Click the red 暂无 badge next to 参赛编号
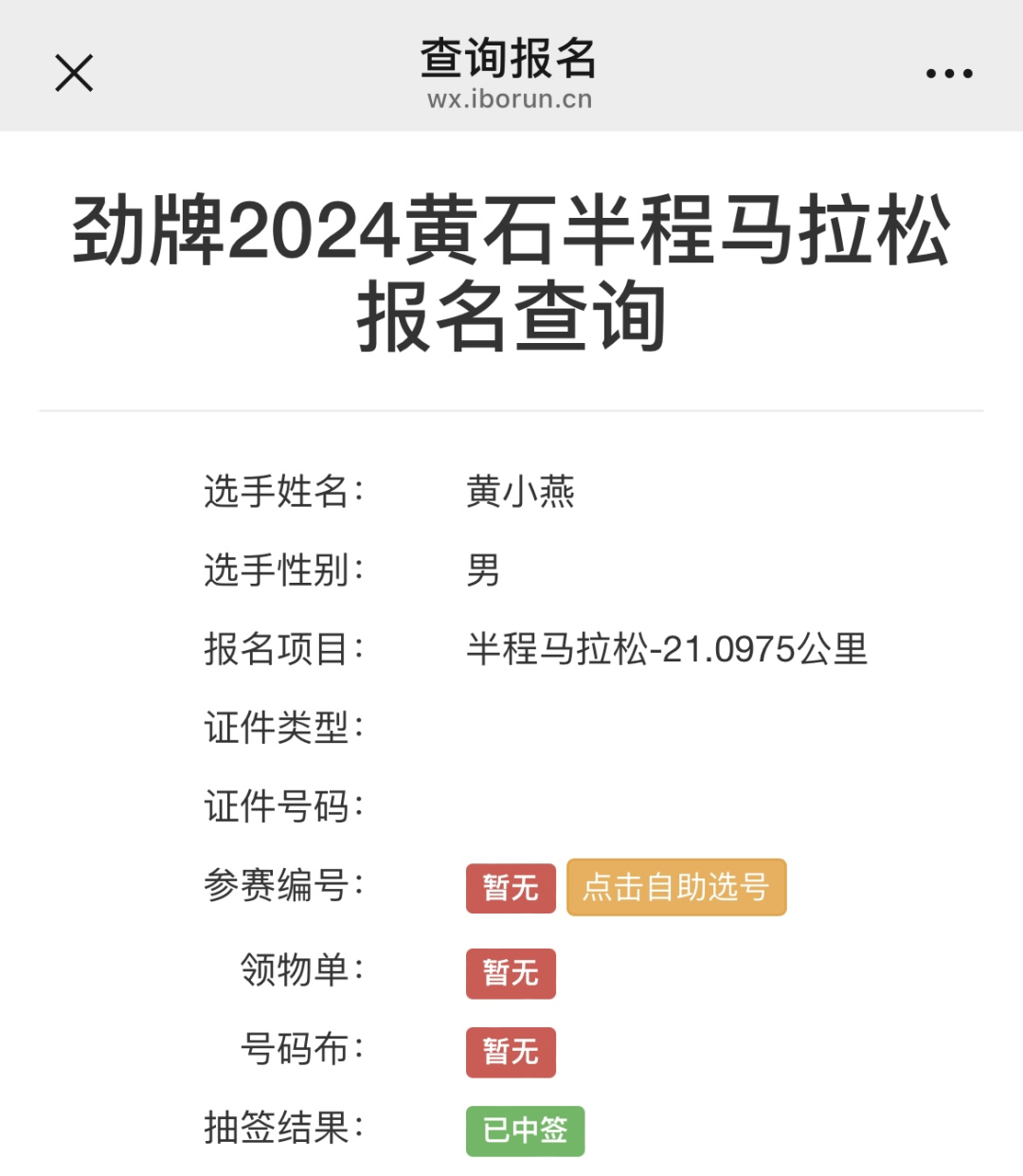This screenshot has width=1023, height=1176. point(510,887)
